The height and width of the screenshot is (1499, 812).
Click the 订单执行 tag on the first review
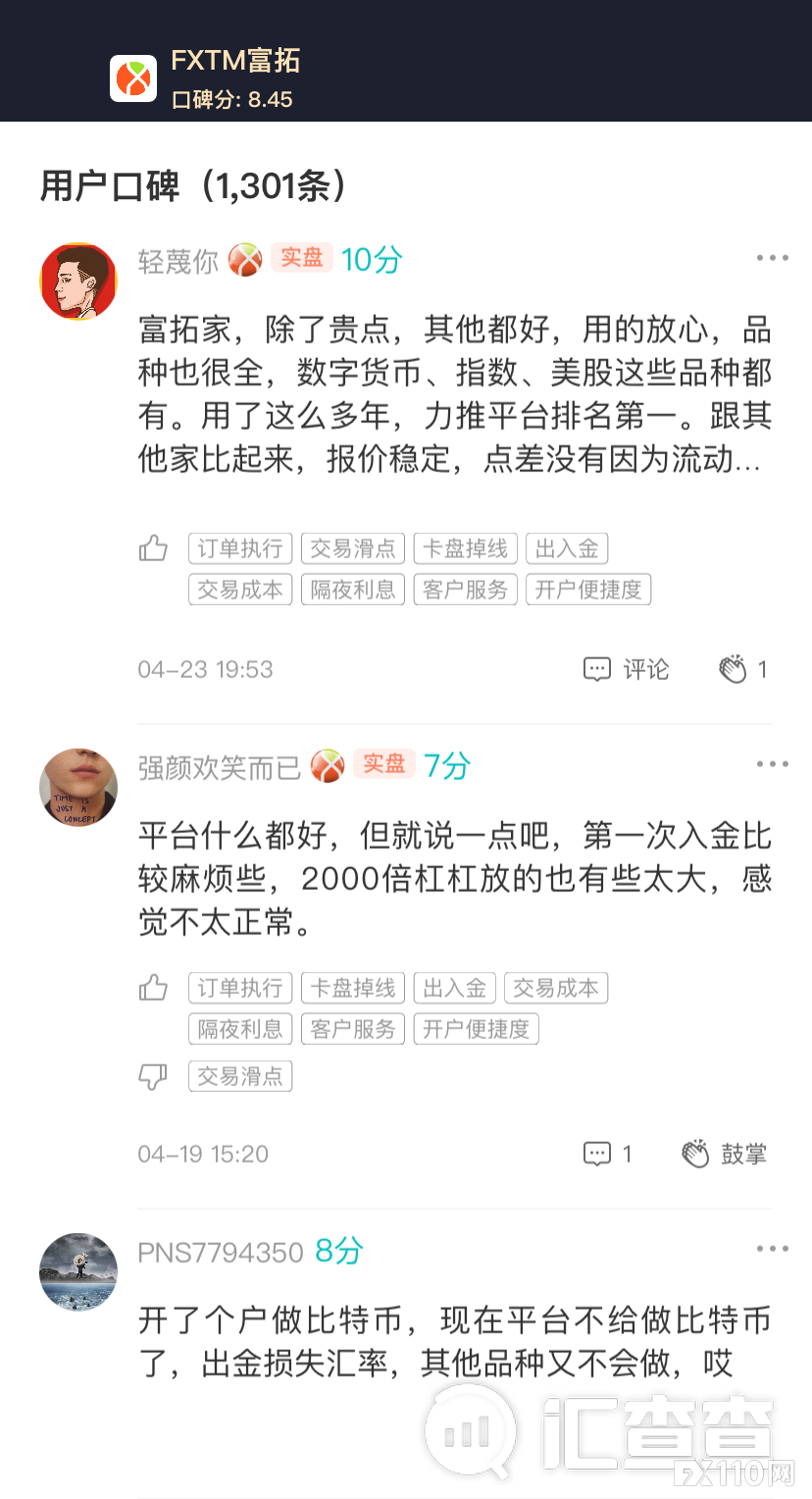point(239,548)
